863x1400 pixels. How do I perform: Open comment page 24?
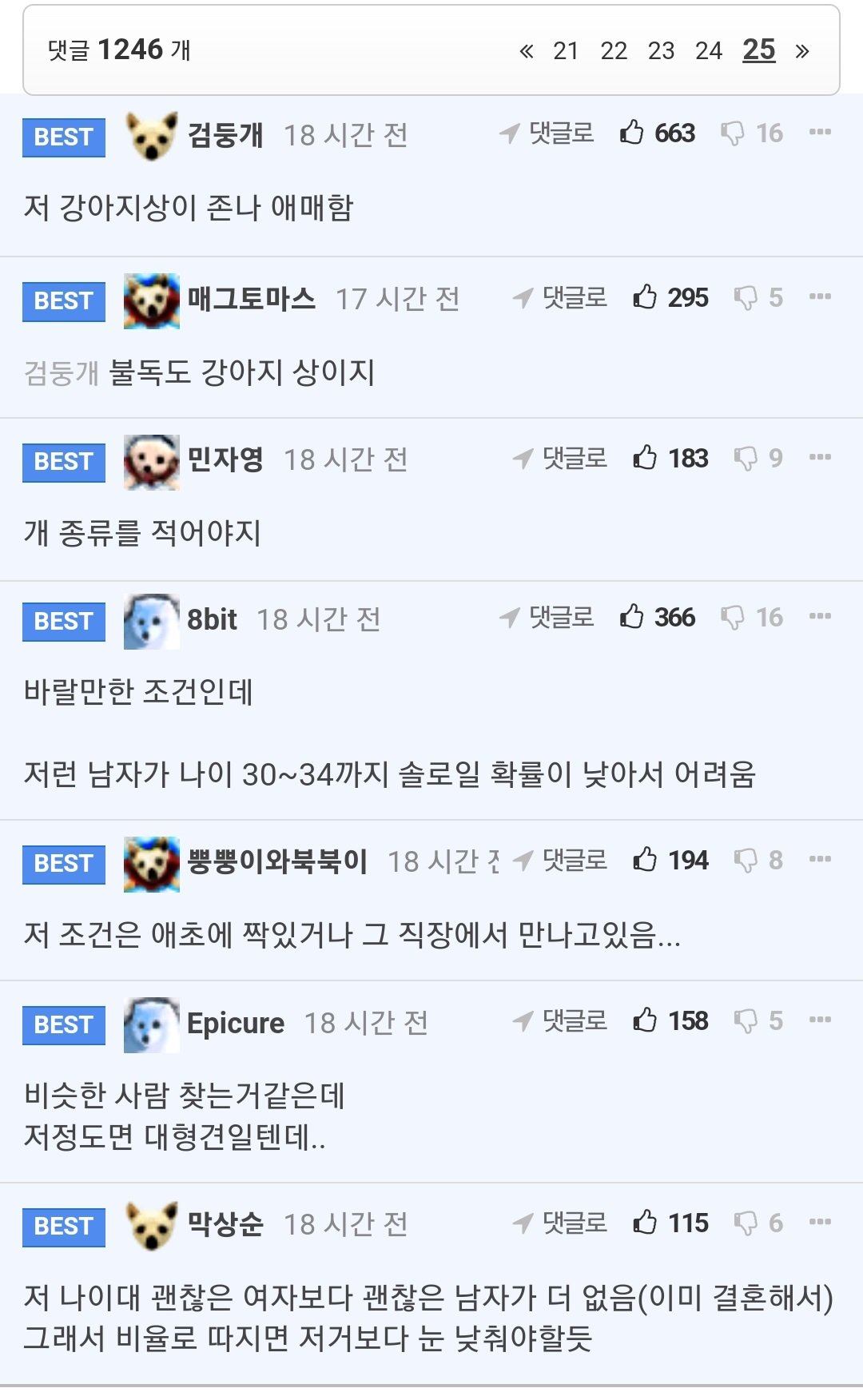tap(708, 51)
